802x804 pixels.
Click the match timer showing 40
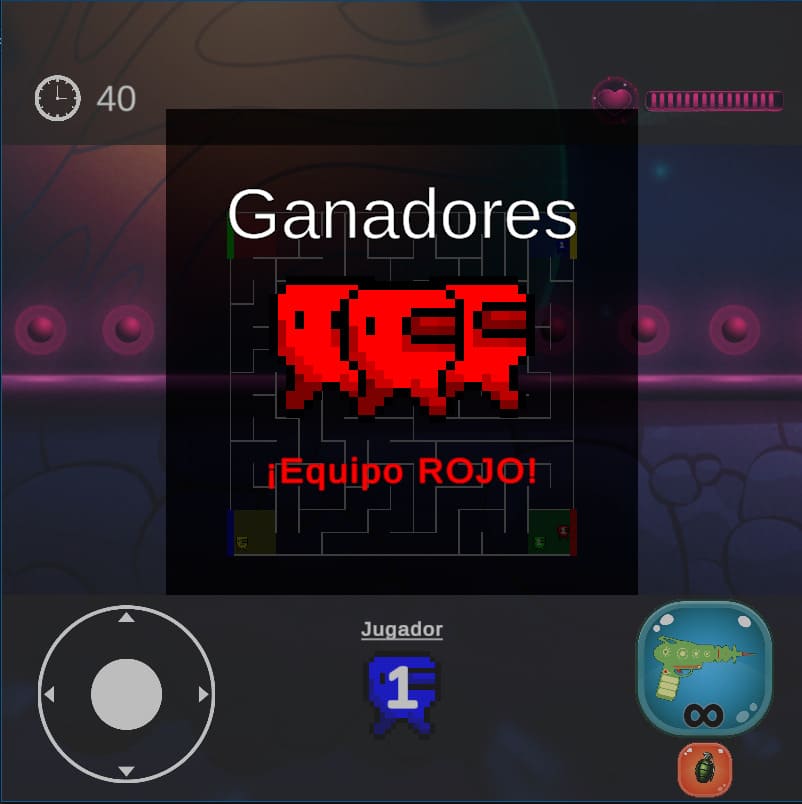(x=118, y=100)
